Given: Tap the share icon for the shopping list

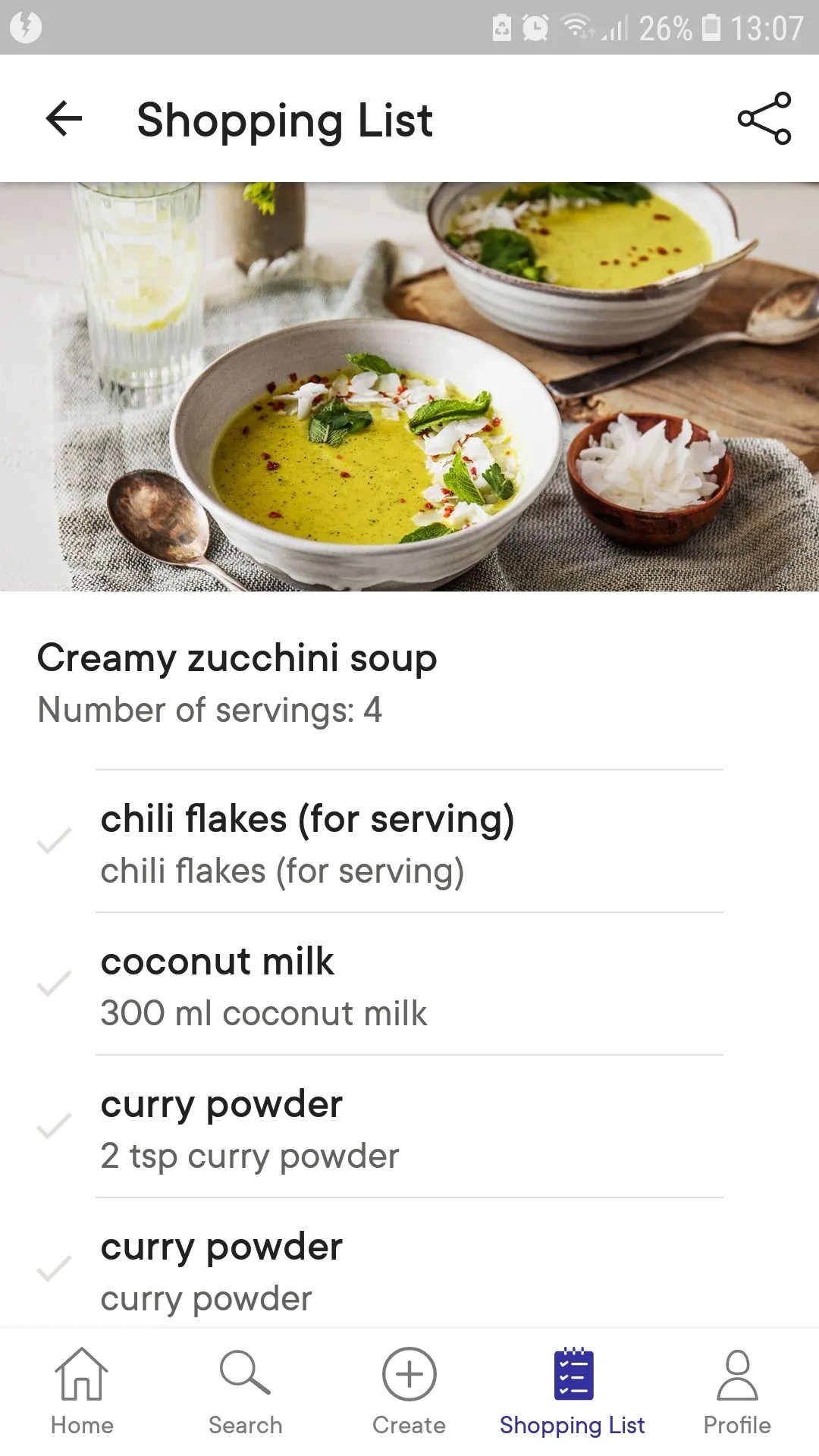Looking at the screenshot, I should (x=764, y=119).
